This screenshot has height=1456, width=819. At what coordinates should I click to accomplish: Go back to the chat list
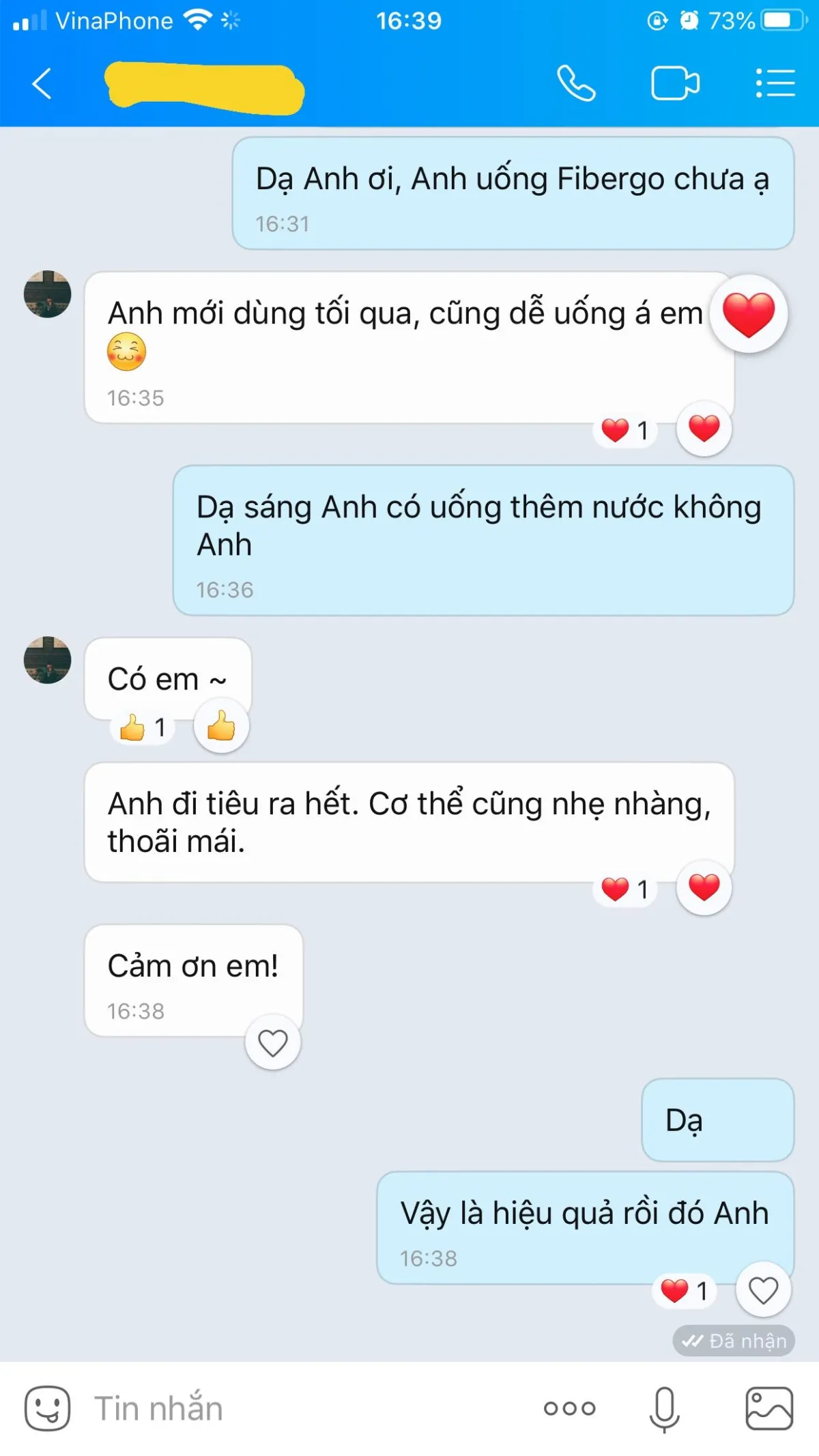(42, 84)
